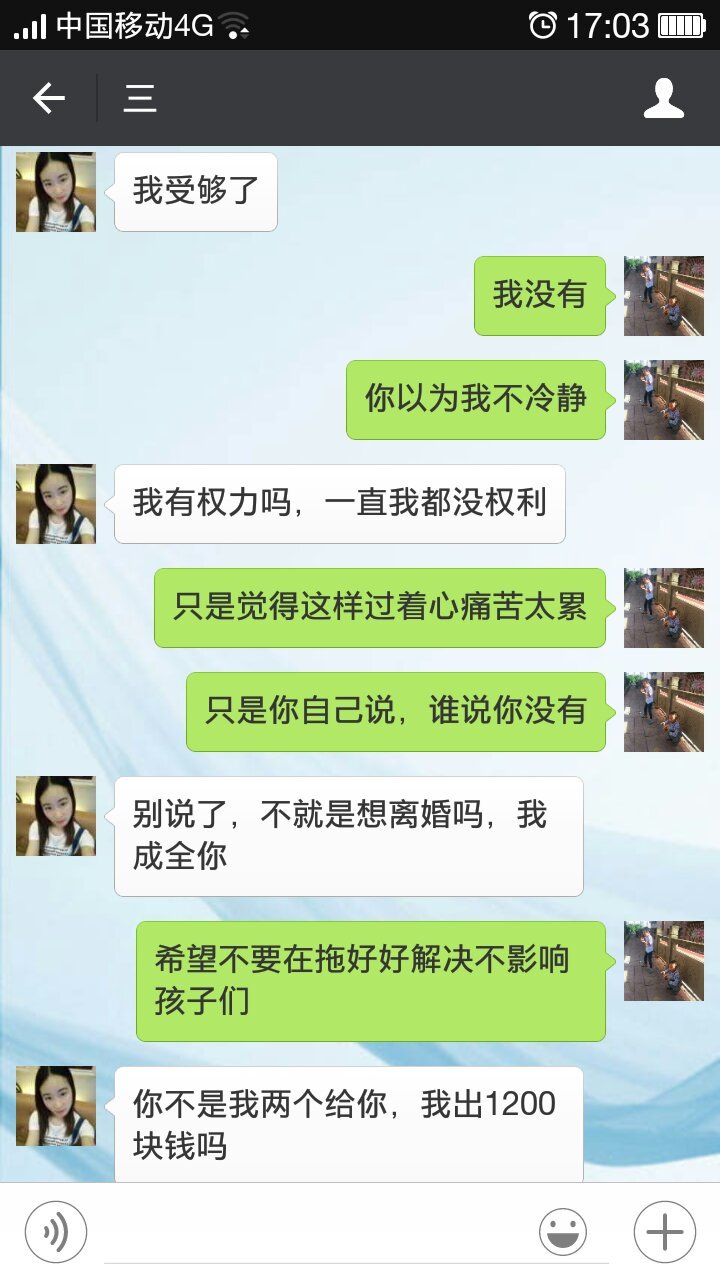720x1280 pixels.
Task: Tap the sender avatar beside "我没有"
Action: 663,296
